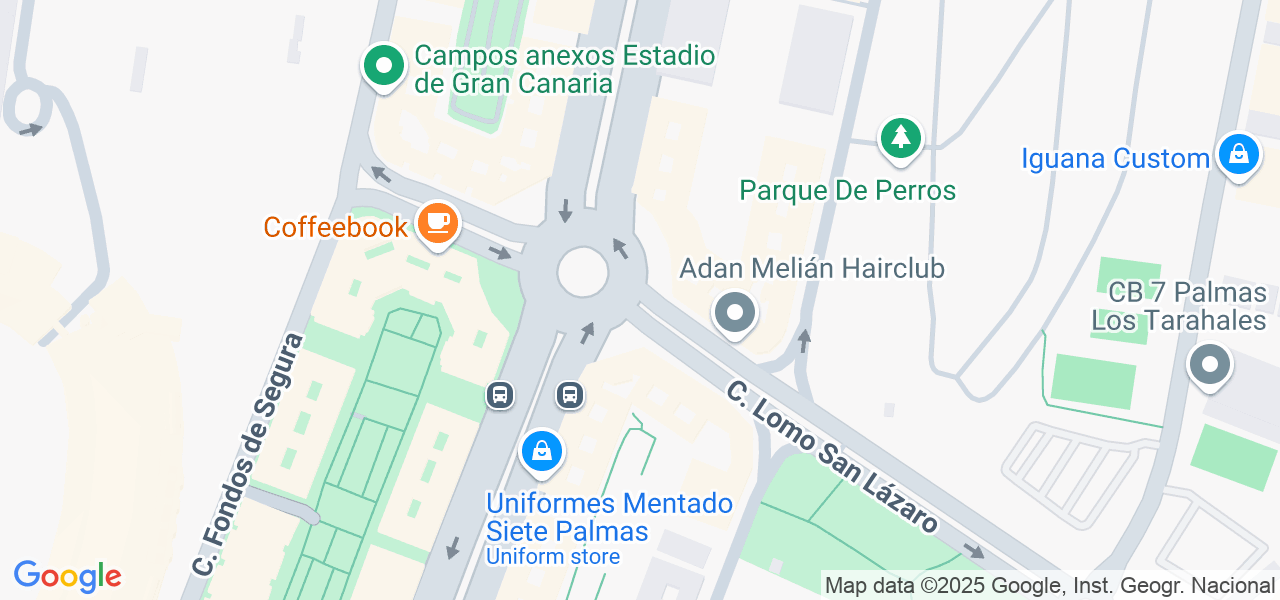Viewport: 1280px width, 600px height.
Task: Open the Iguana Custom shop marker
Action: (1238, 155)
